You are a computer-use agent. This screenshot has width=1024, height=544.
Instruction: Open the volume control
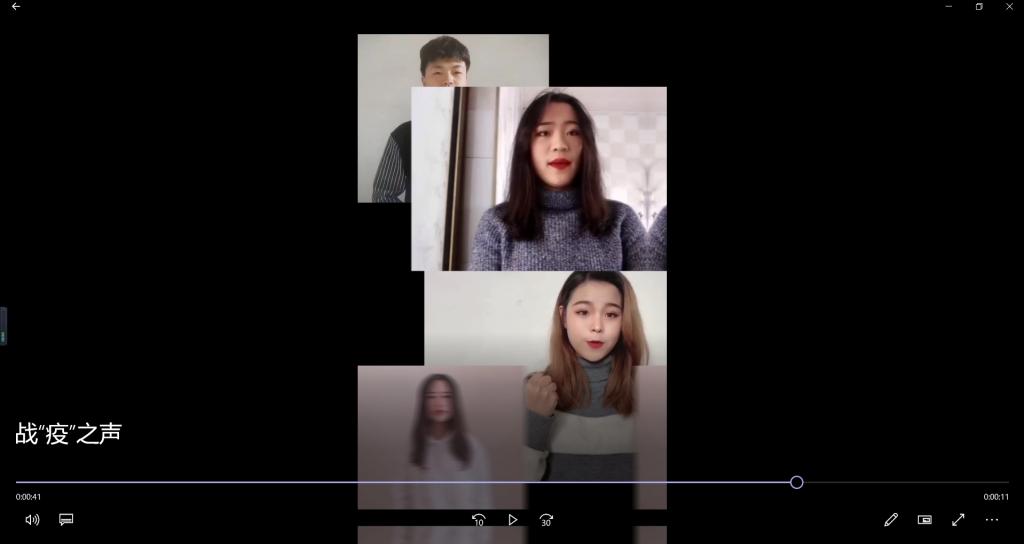coord(32,520)
